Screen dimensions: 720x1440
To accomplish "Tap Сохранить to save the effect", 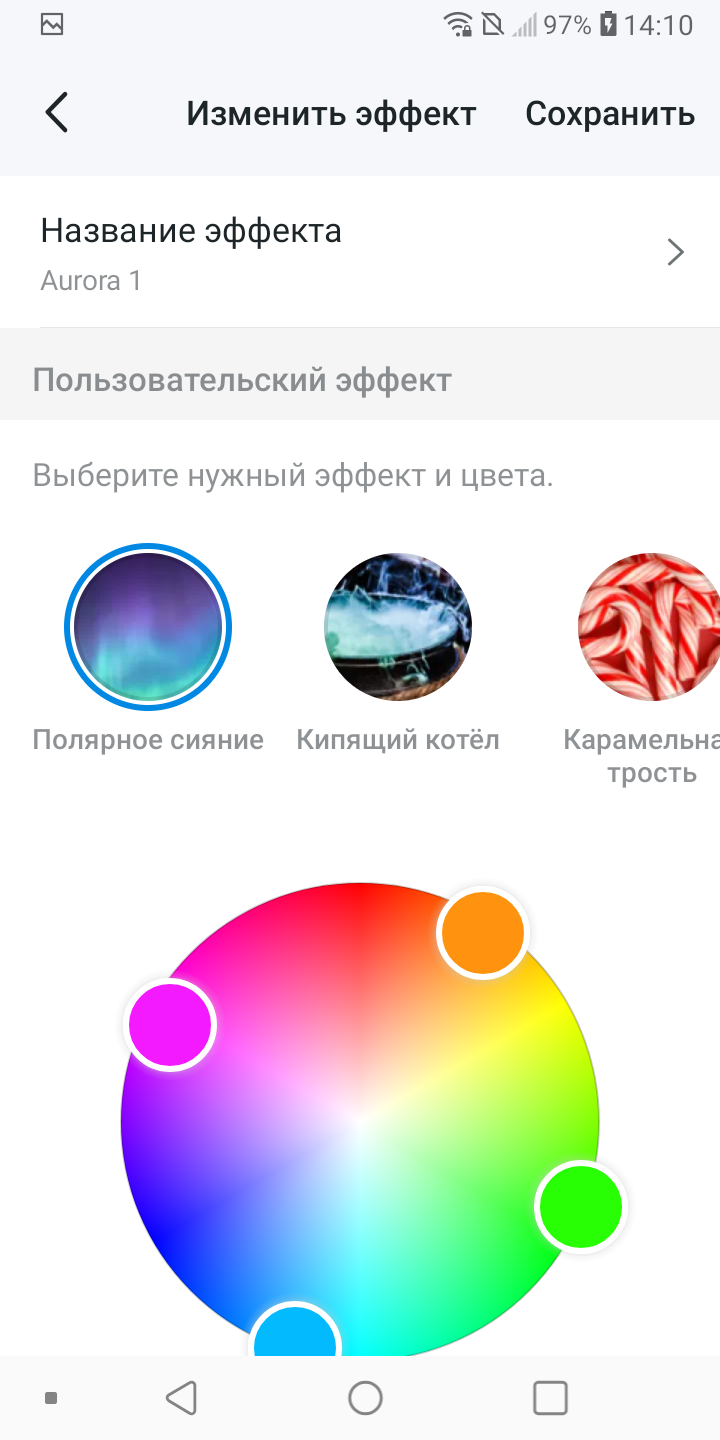I will [610, 114].
